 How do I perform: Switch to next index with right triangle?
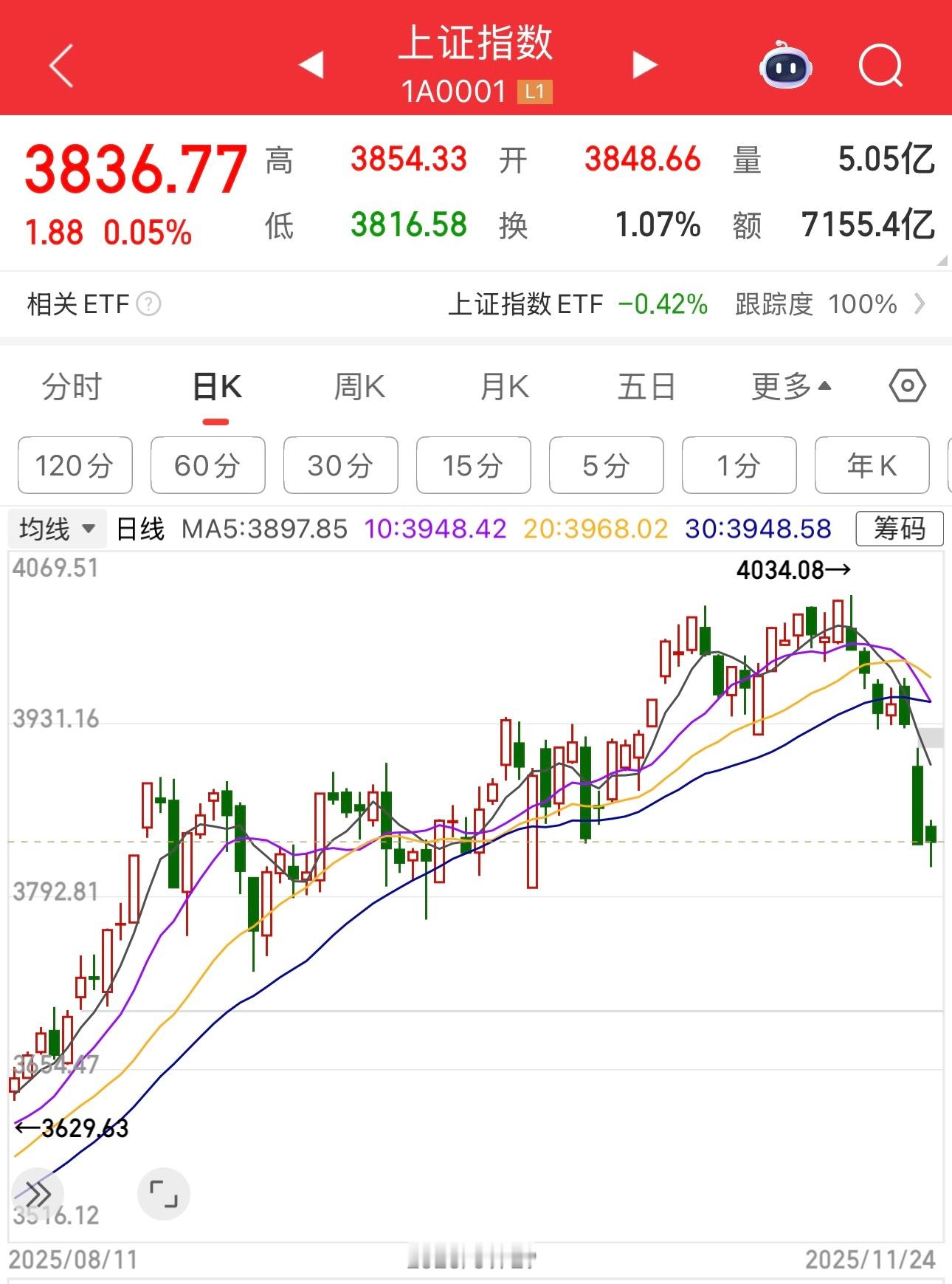(x=644, y=65)
